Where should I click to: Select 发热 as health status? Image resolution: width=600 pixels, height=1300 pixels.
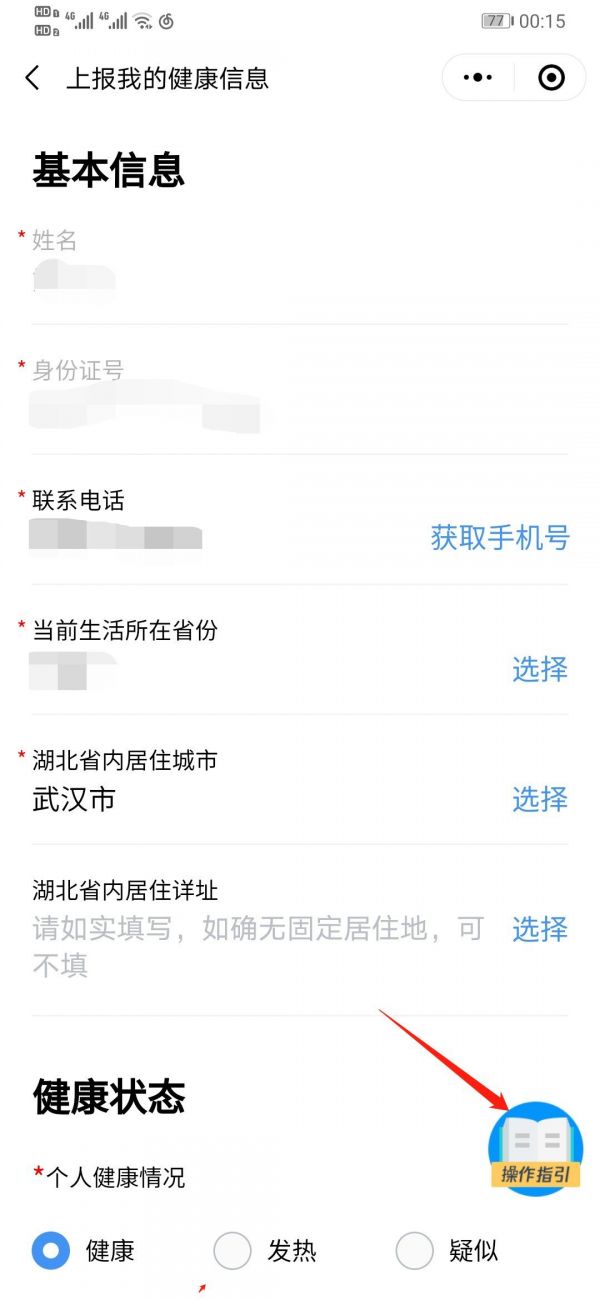[233, 1250]
